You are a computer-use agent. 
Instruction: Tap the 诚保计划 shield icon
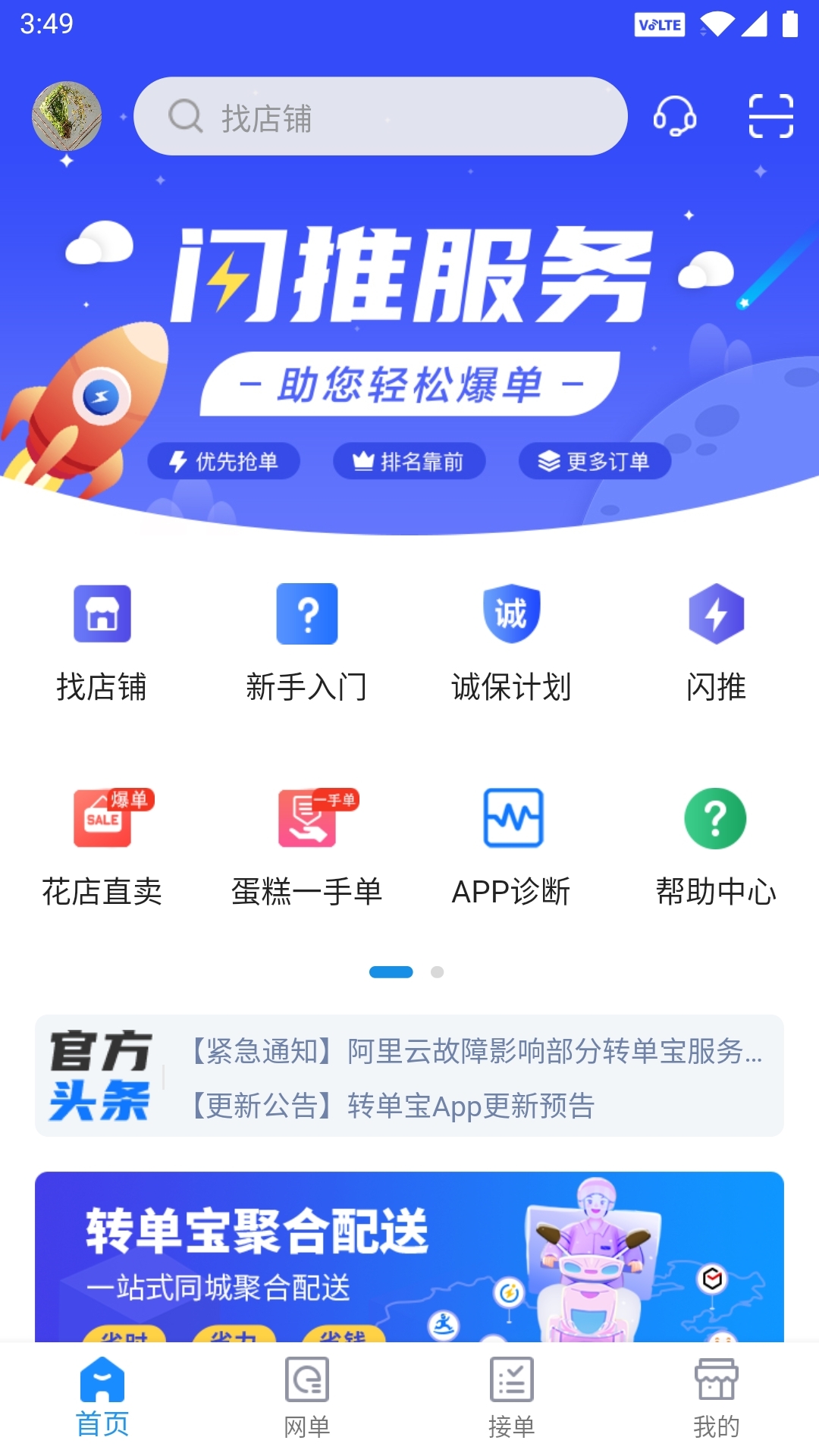pos(512,614)
